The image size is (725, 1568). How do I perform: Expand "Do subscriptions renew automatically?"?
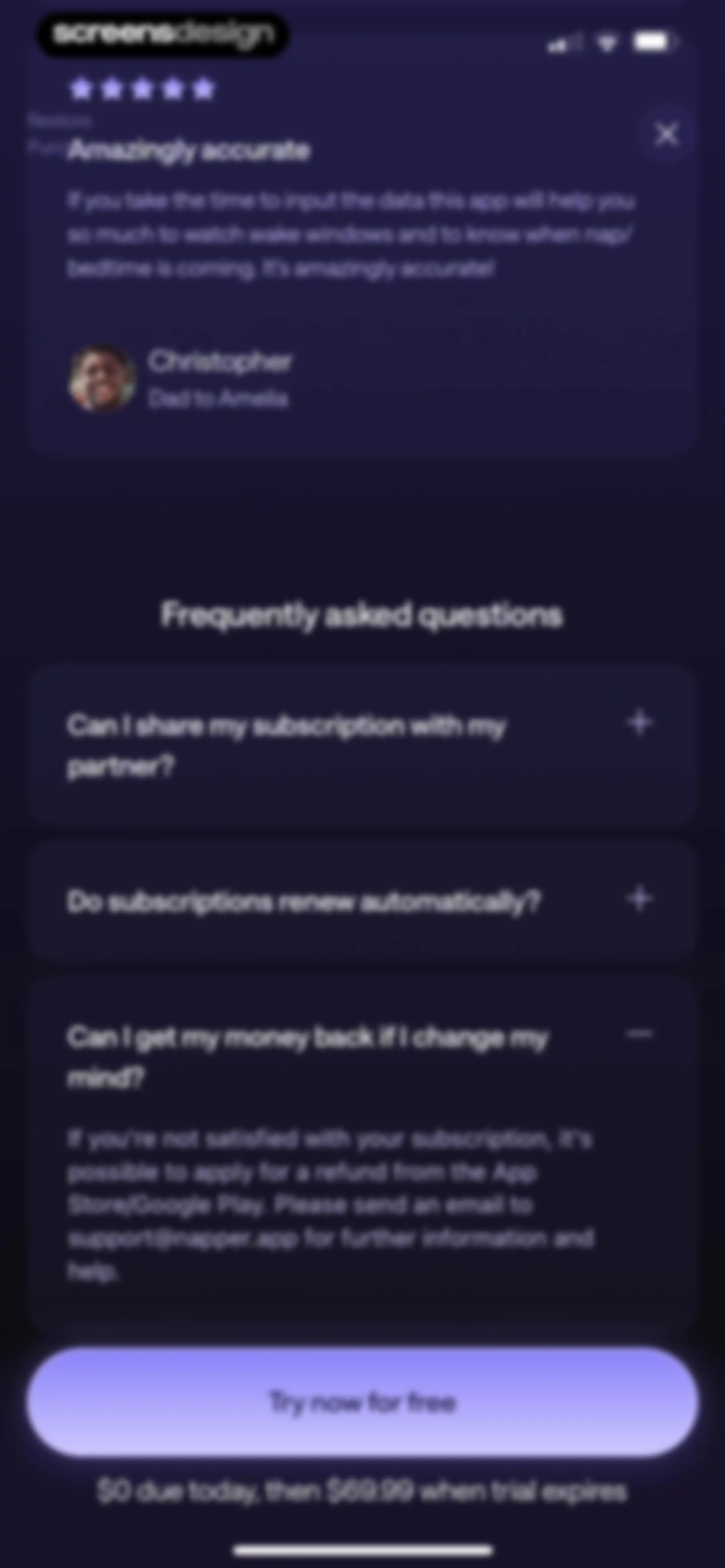(x=362, y=901)
